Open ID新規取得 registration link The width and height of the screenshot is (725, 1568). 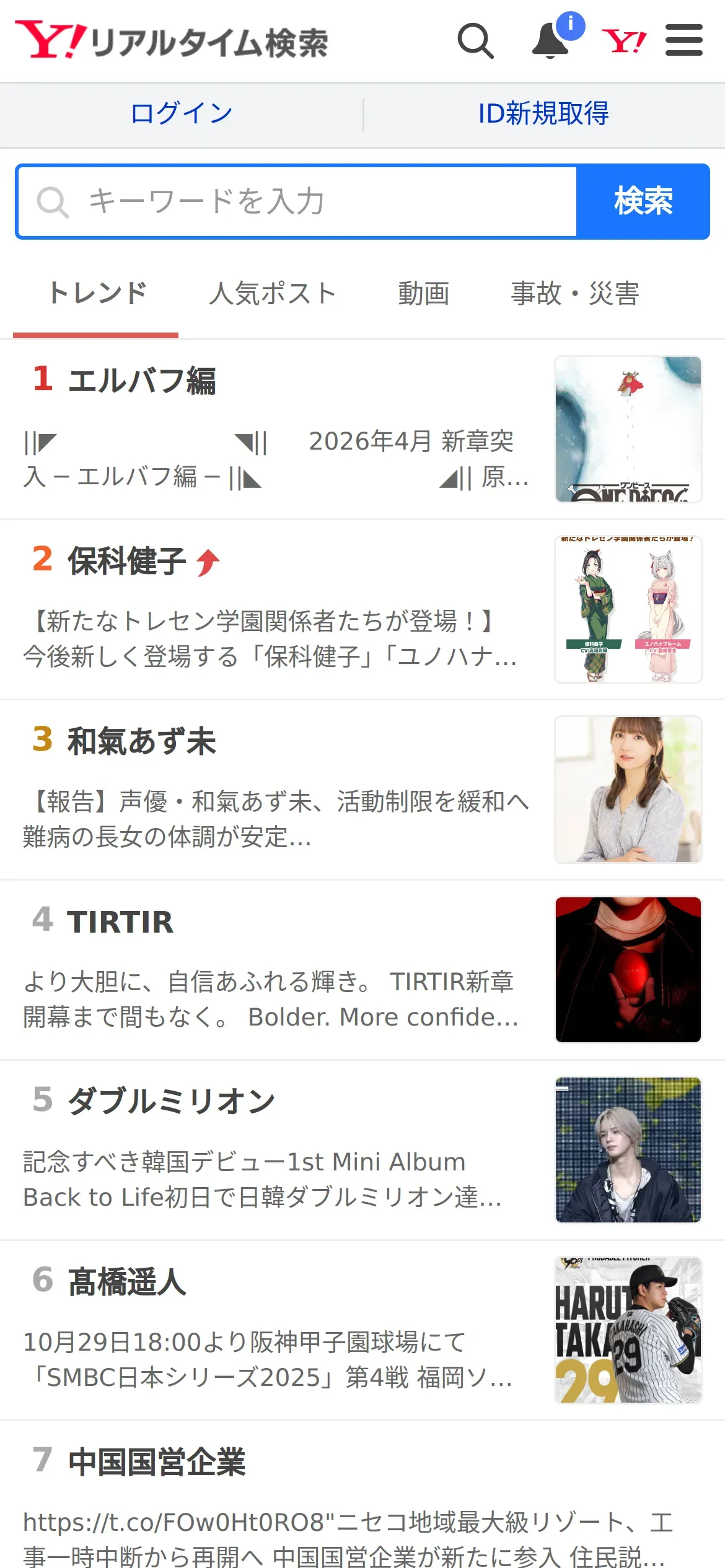pos(543,114)
